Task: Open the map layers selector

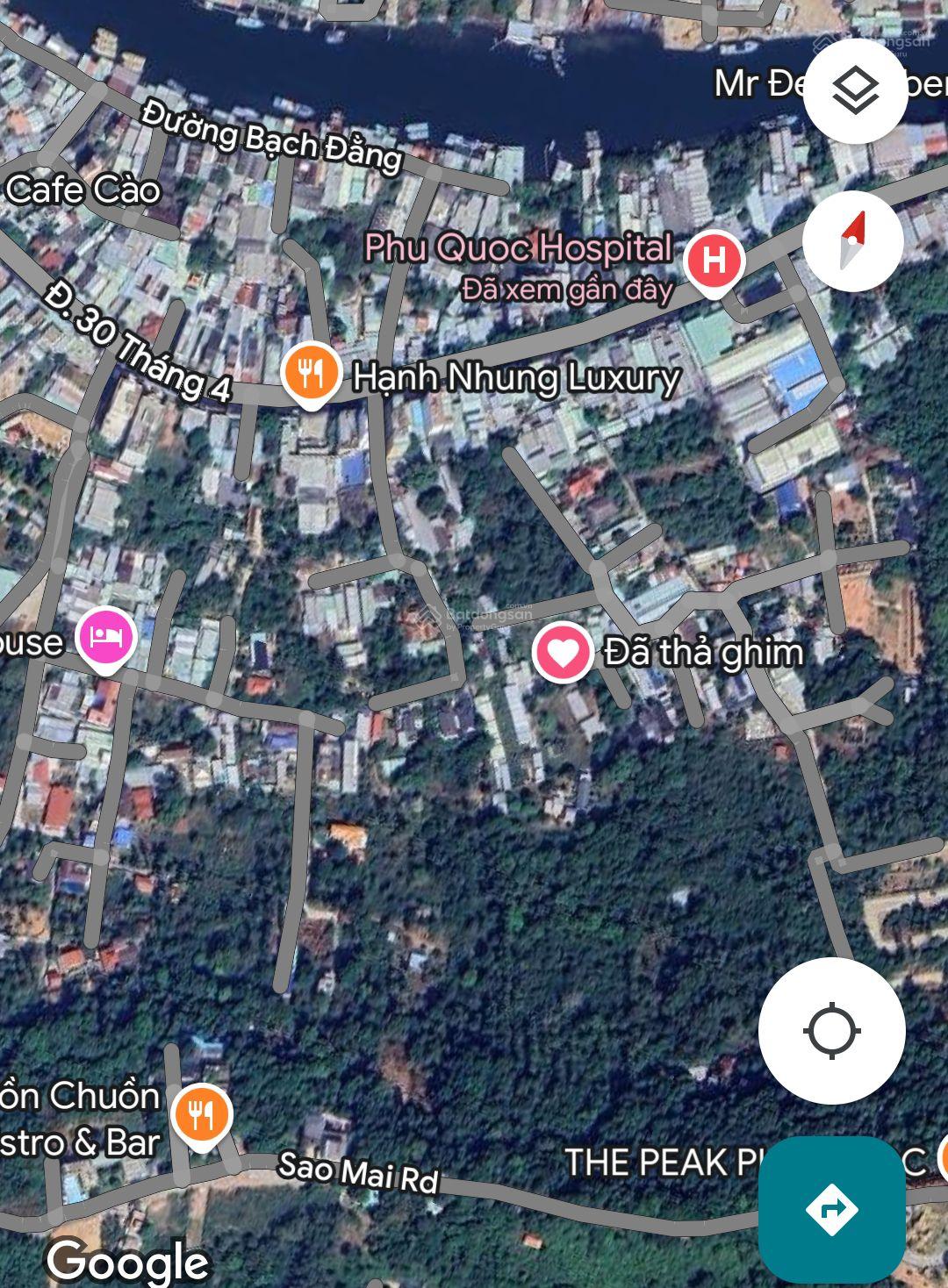Action: [855, 91]
